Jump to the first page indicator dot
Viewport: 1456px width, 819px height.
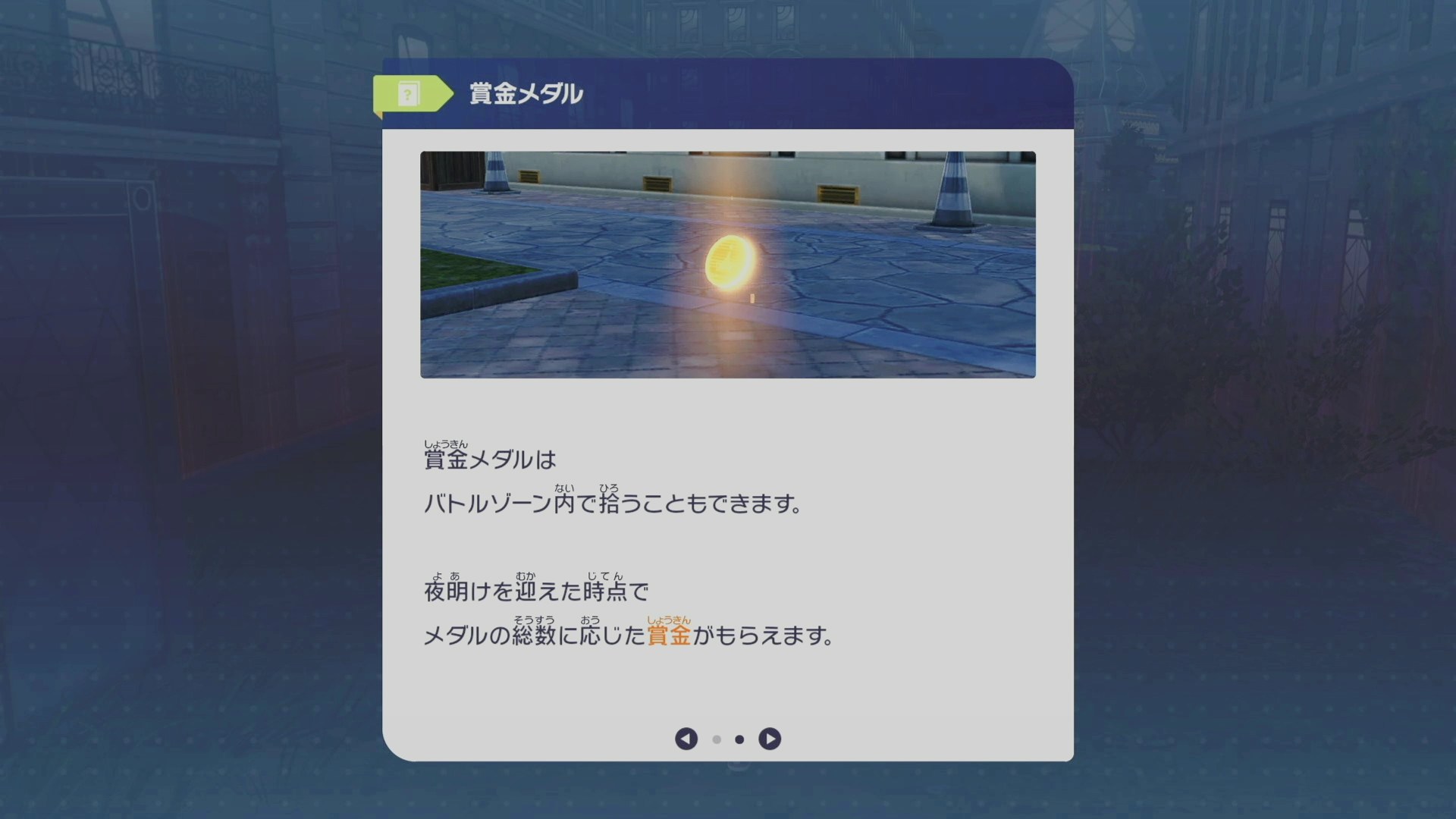tap(717, 739)
